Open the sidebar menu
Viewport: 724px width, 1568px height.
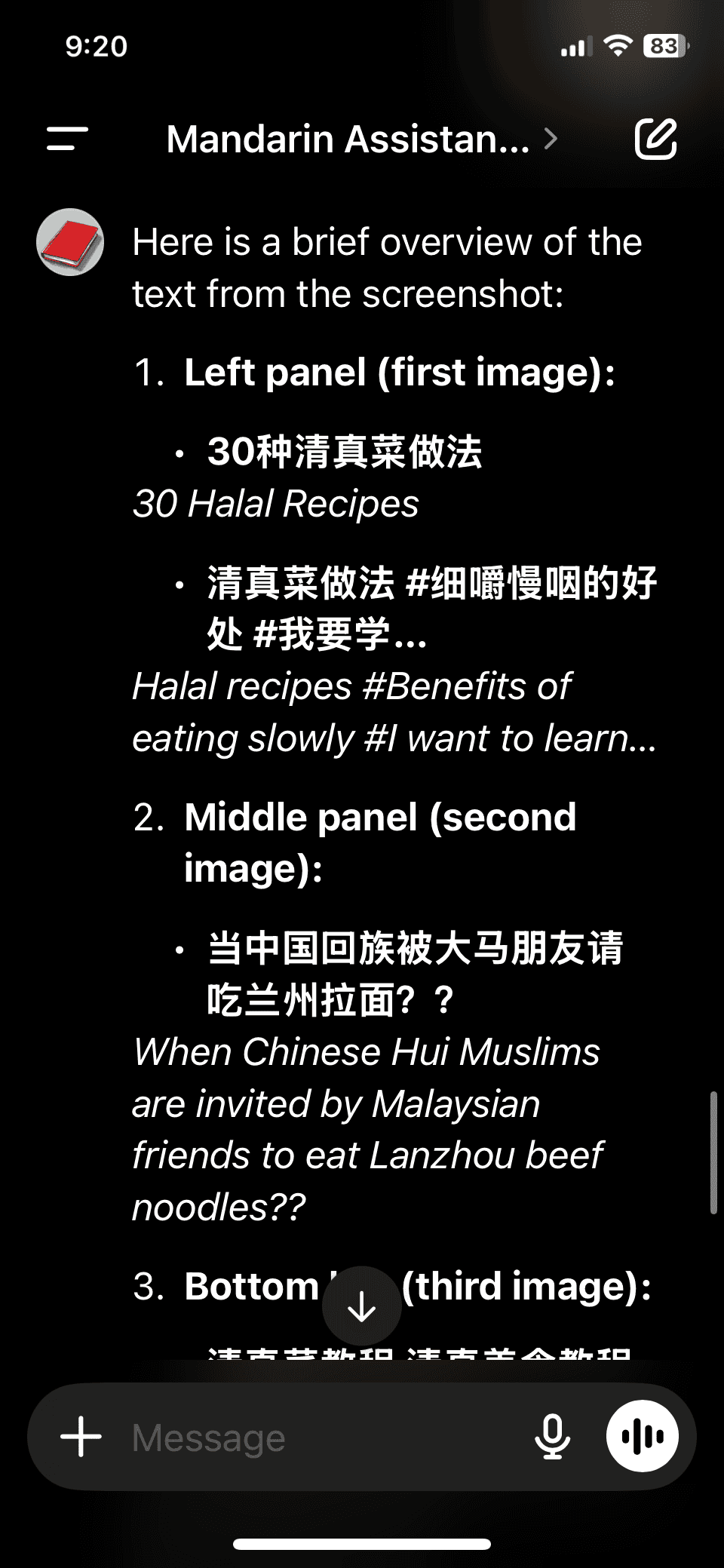(x=67, y=139)
